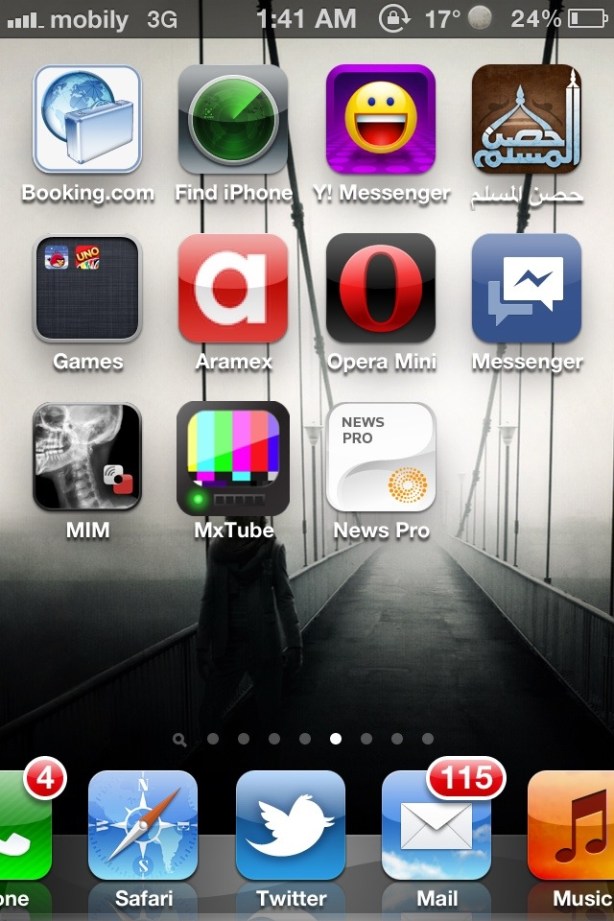Launch the MIM app

[x=88, y=457]
